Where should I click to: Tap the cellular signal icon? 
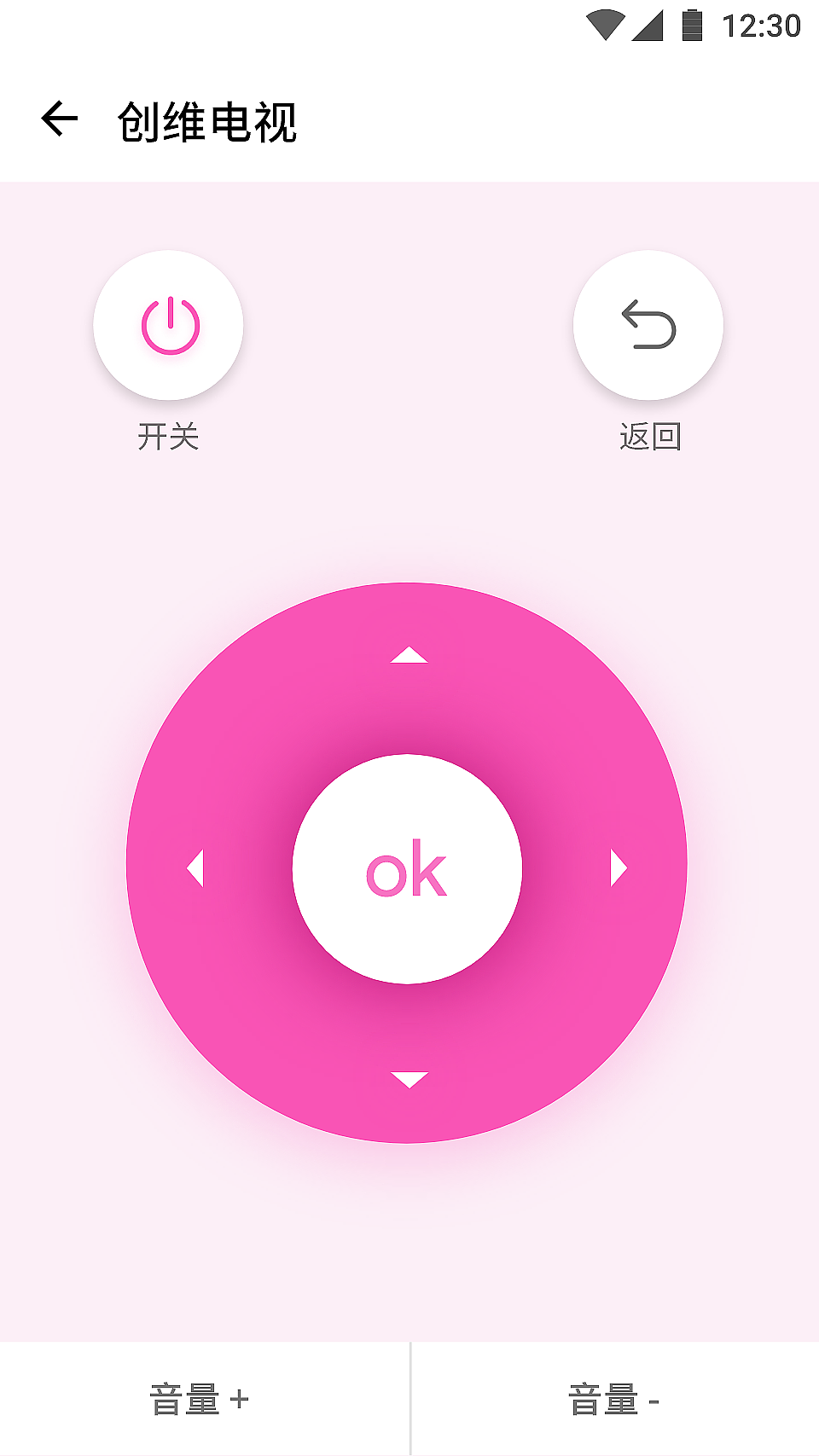coord(646,23)
